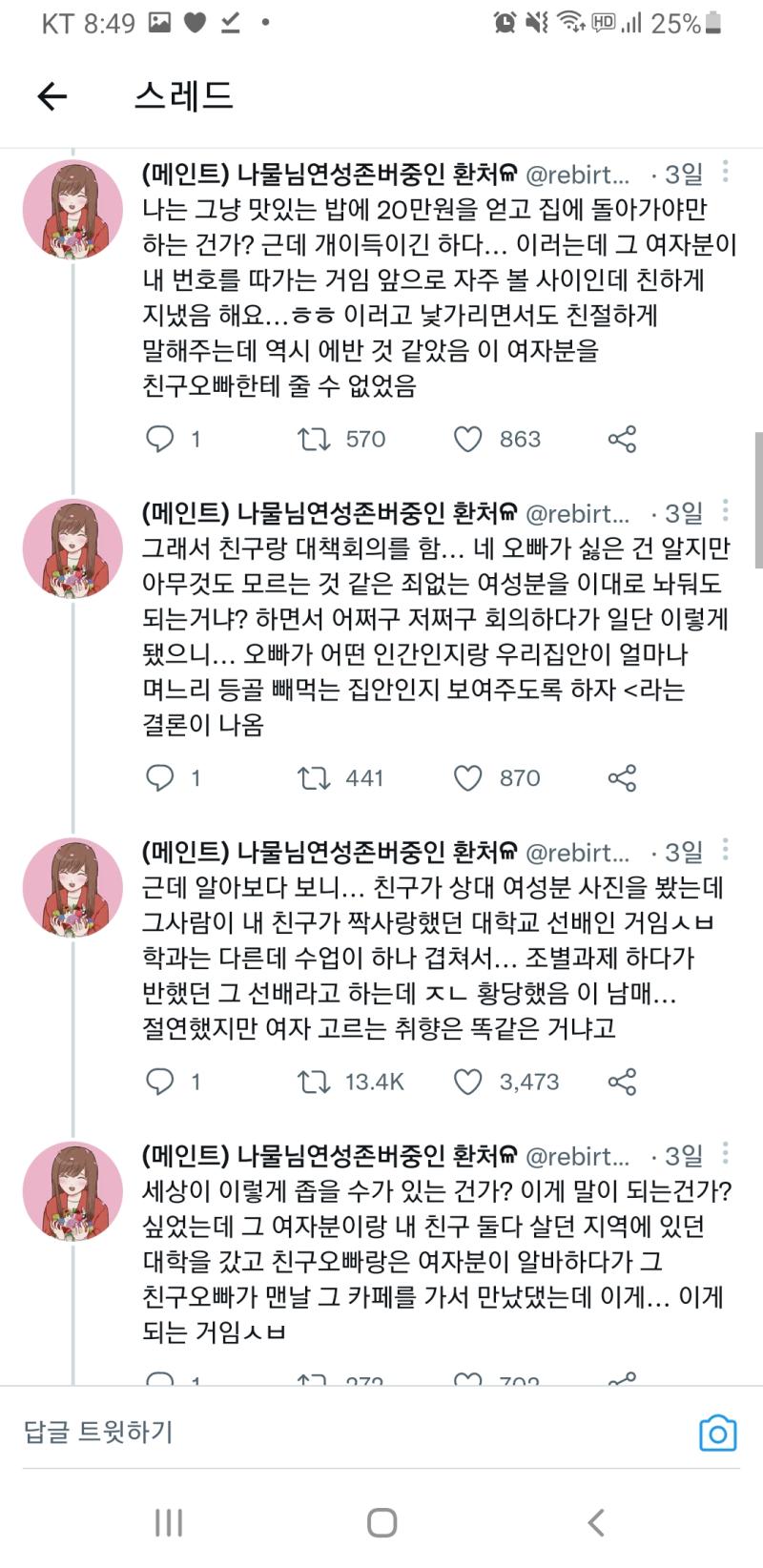
Task: Share the tweet with 870 likes
Action: tap(622, 778)
